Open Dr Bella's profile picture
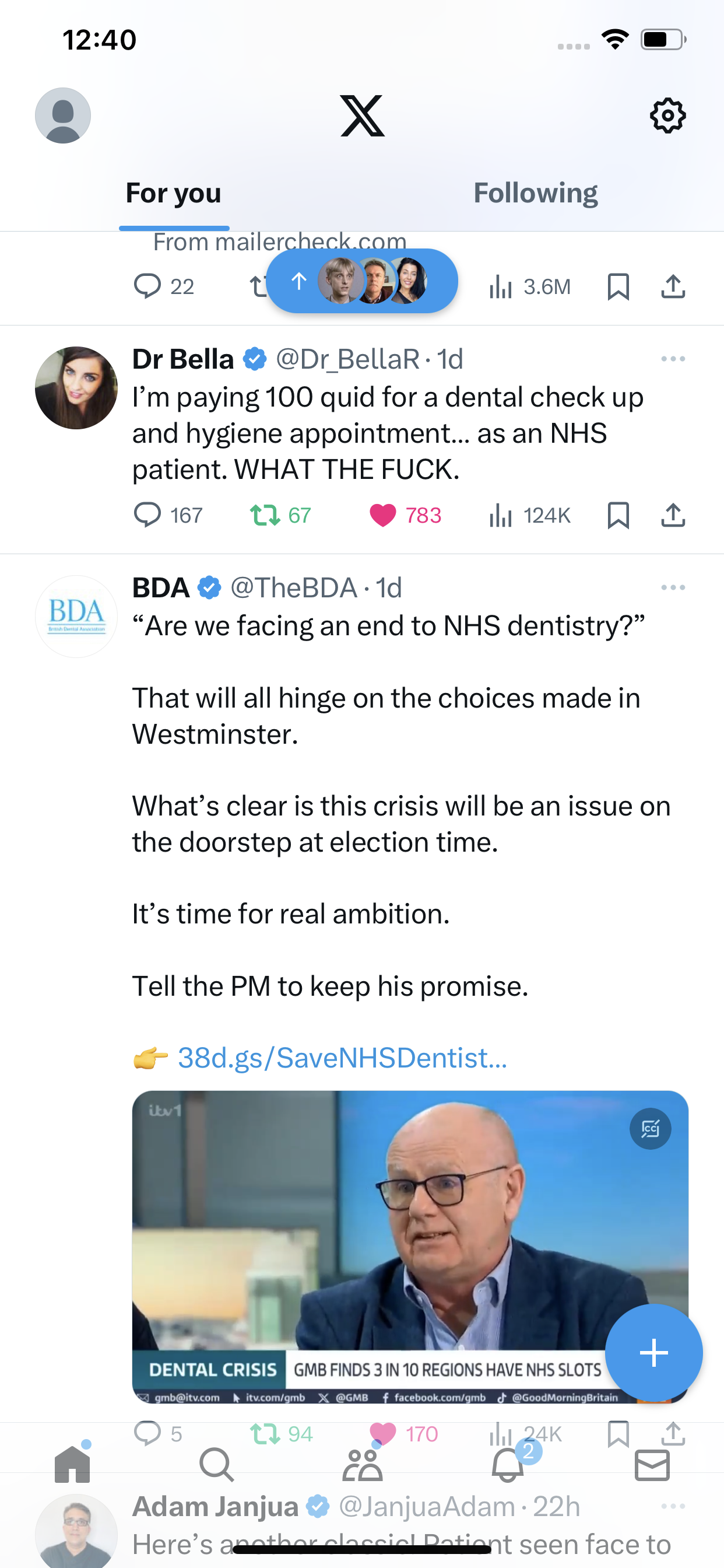Screen dimensions: 724x1568 point(76,388)
